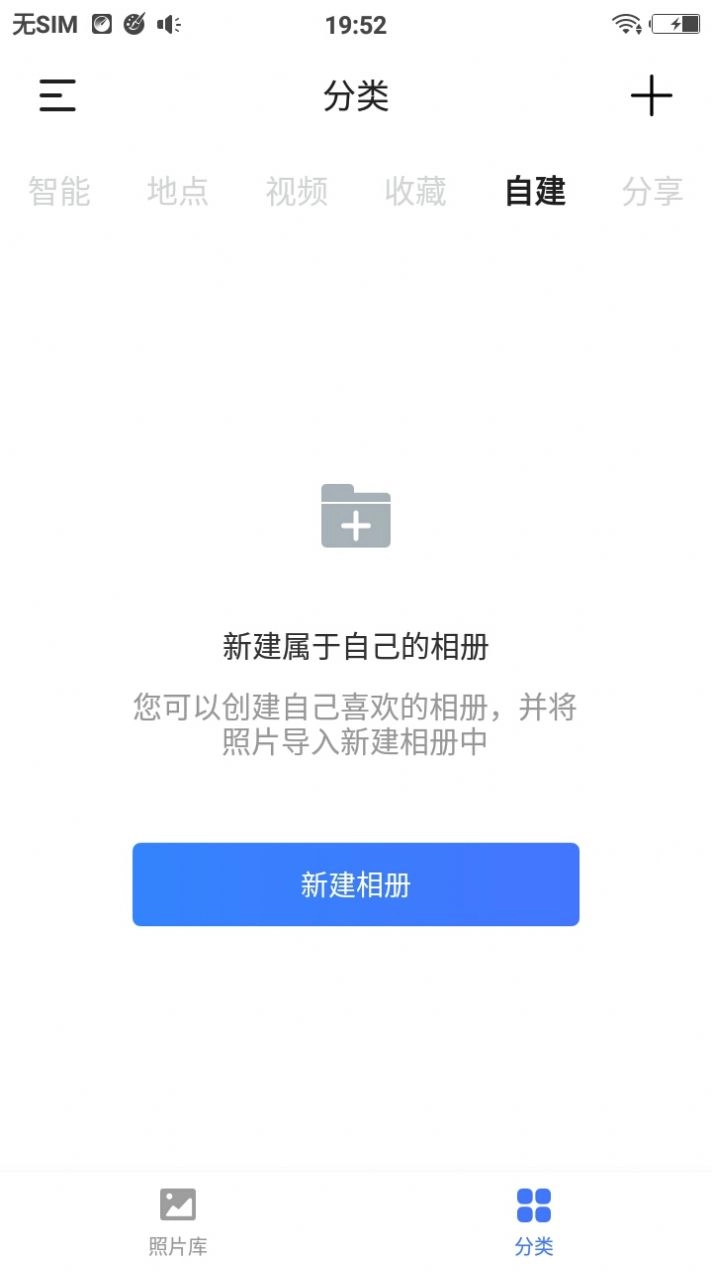712x1272 pixels.
Task: Select the 收藏 tab
Action: click(x=416, y=190)
